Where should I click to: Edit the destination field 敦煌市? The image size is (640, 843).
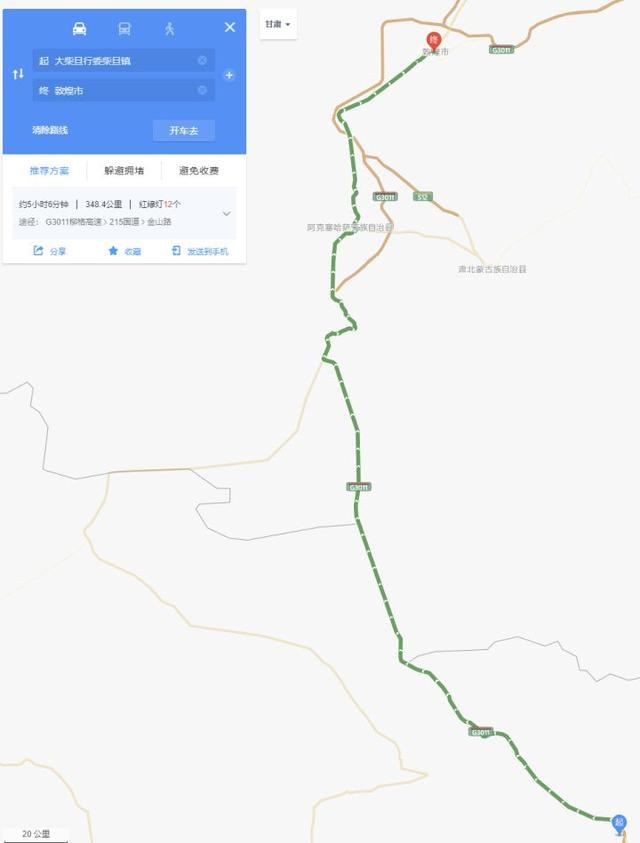tap(115, 90)
